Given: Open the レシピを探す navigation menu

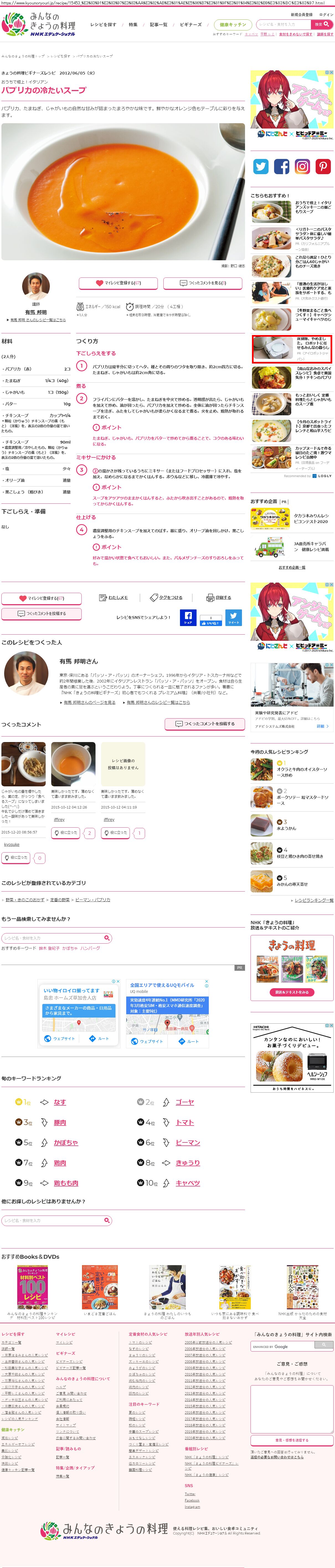Looking at the screenshot, I should pos(103,25).
